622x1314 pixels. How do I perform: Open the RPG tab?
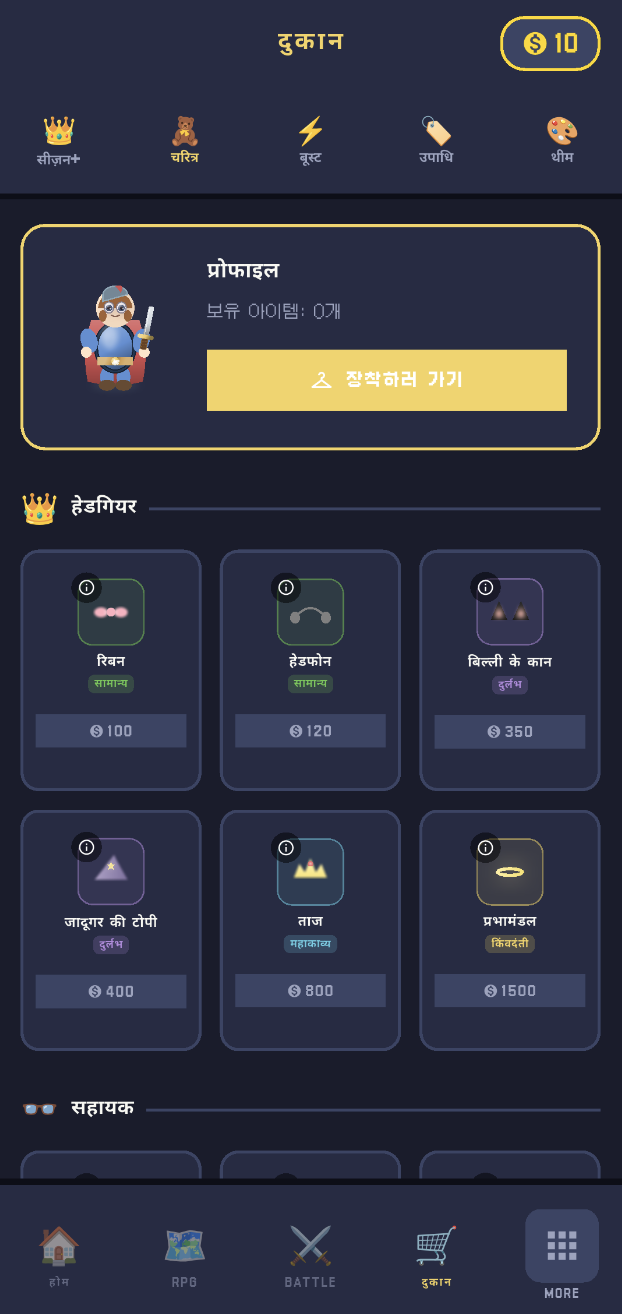[184, 1255]
